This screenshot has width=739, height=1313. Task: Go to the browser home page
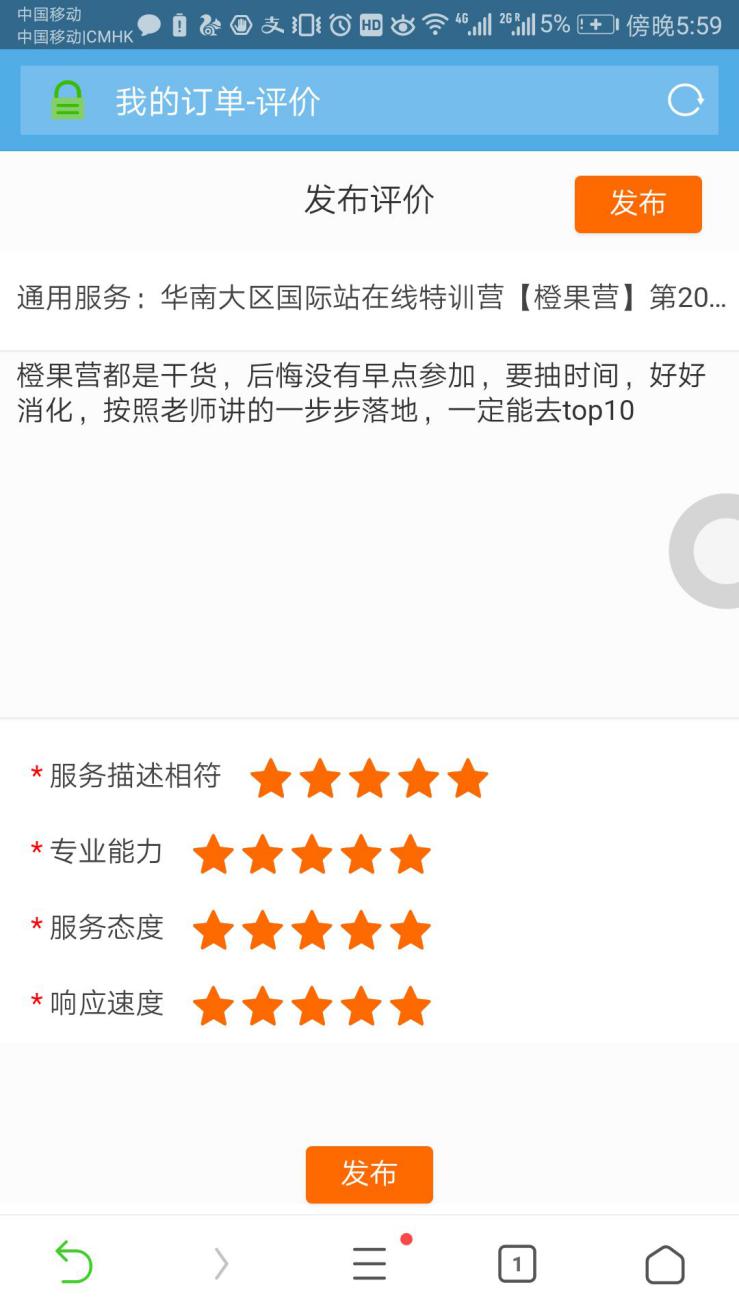pos(665,1264)
